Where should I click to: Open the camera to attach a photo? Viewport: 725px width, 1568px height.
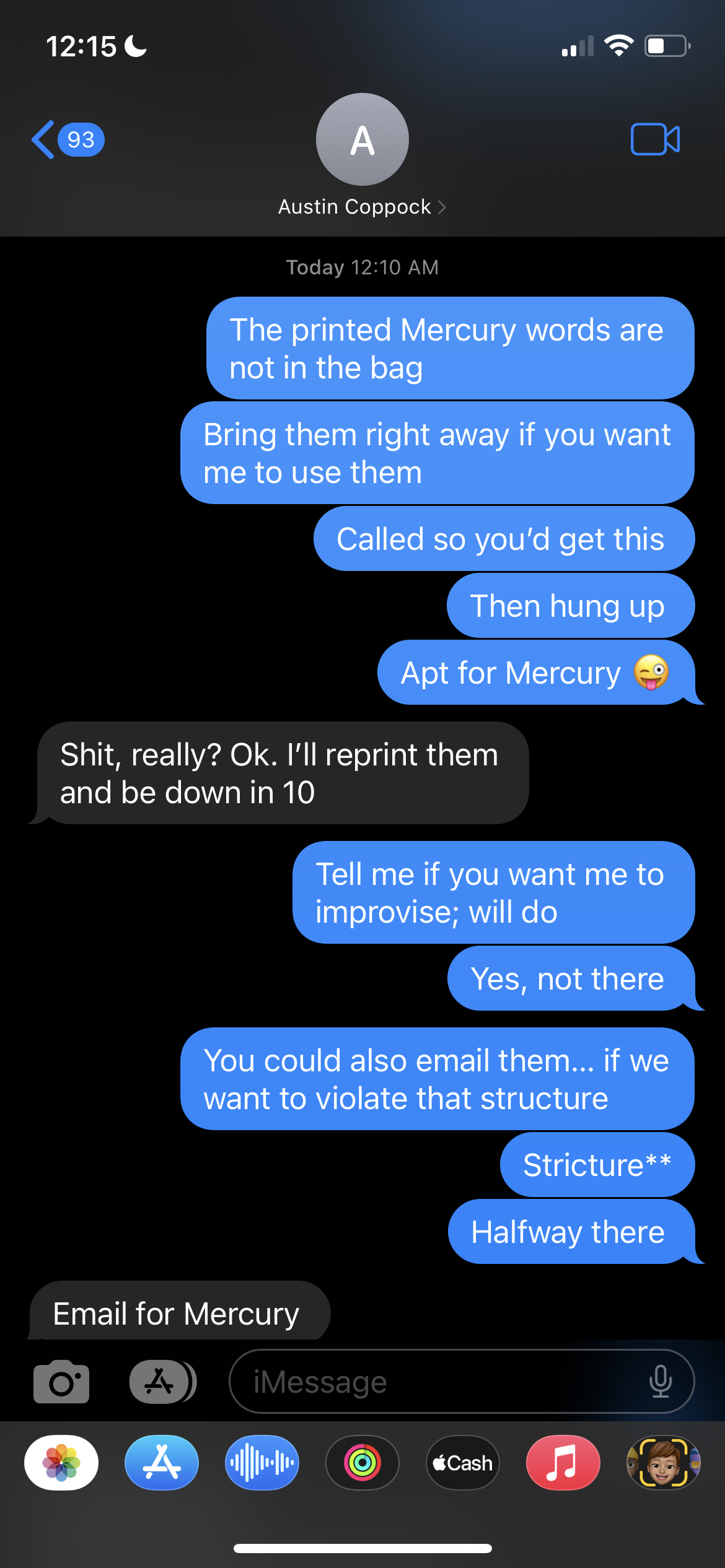pos(61,1382)
